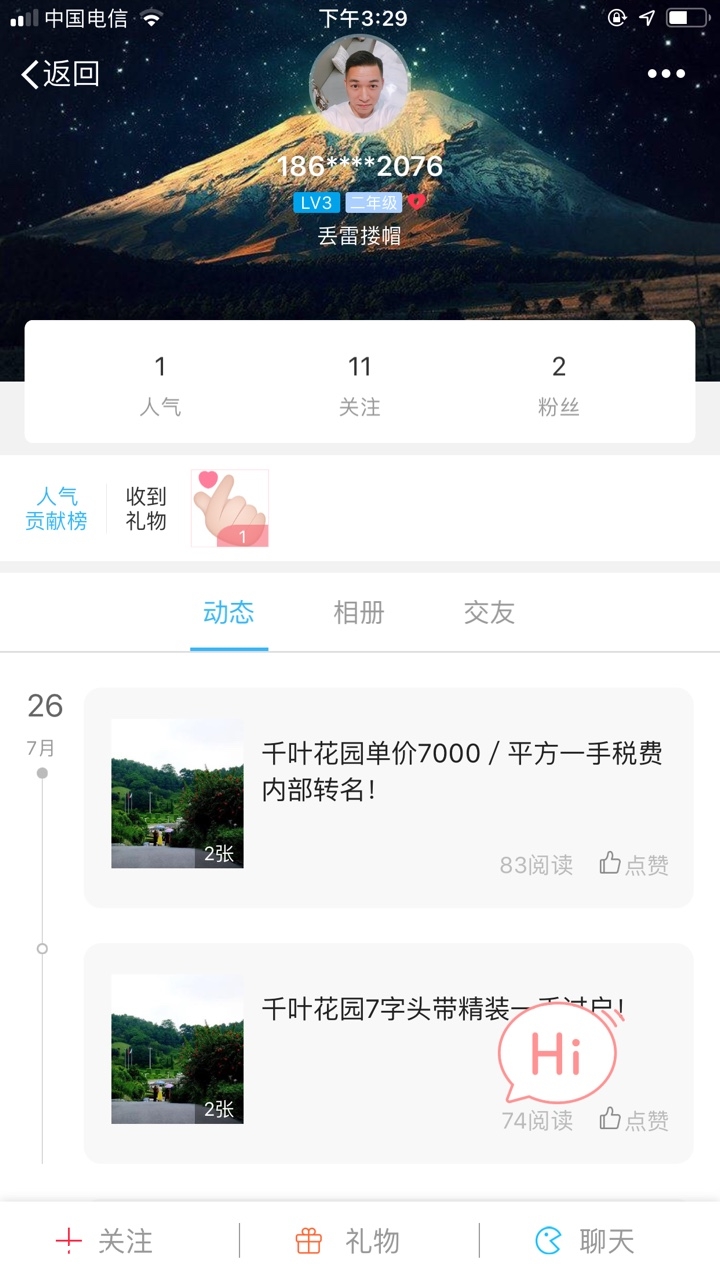Go back using the 返回 button
720x1280 pixels.
(60, 73)
